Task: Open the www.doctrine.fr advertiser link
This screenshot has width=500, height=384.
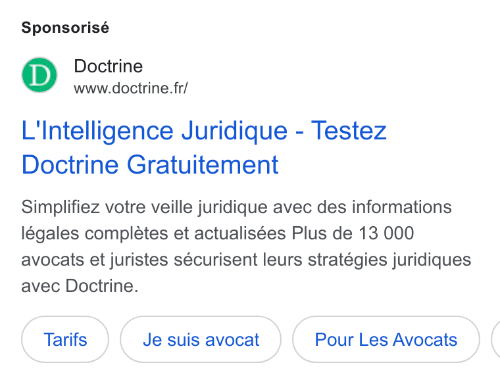Action: coord(131,88)
